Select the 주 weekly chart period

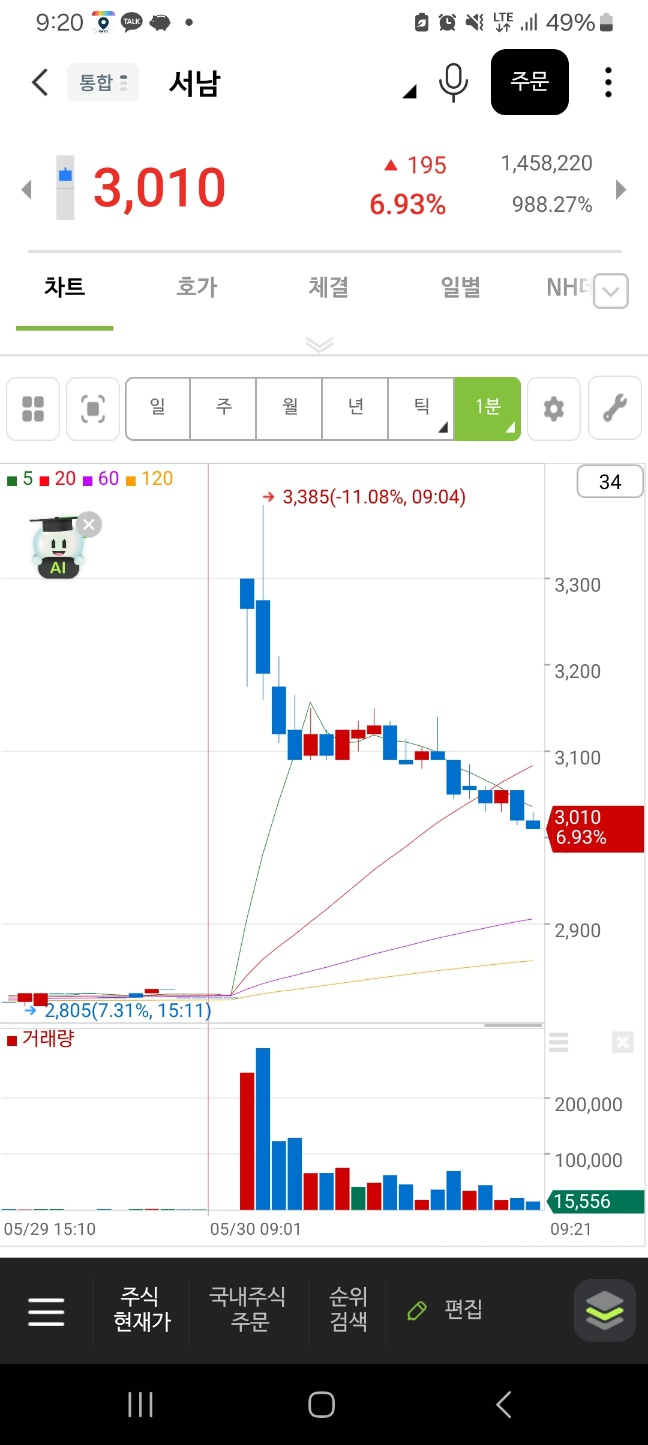pos(223,407)
